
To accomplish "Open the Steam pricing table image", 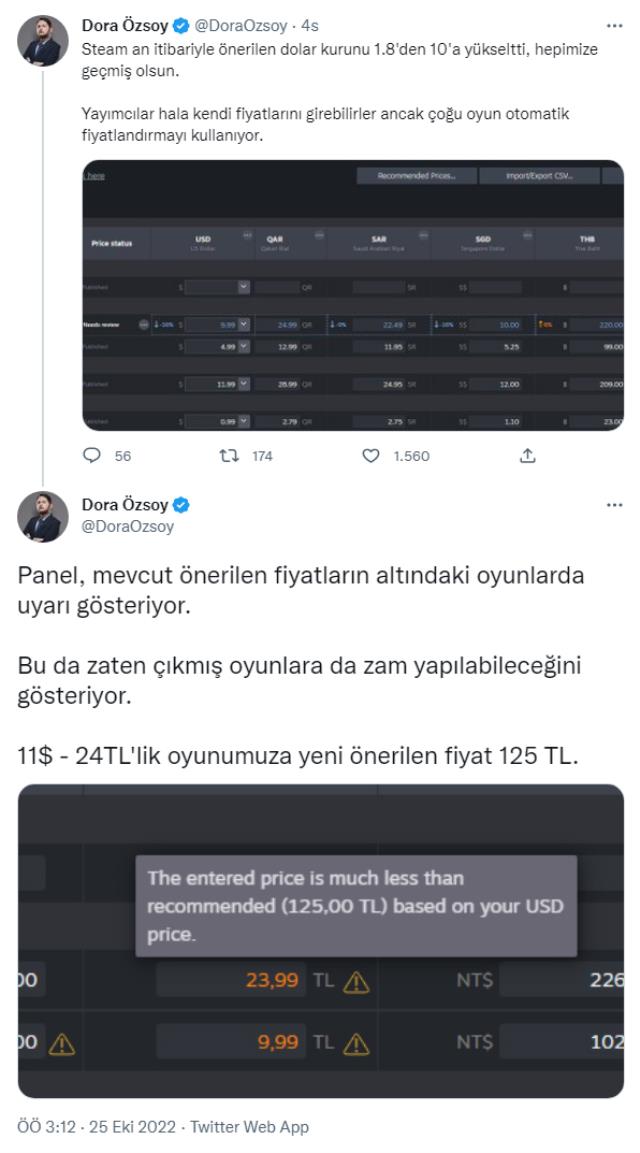I will [351, 295].
